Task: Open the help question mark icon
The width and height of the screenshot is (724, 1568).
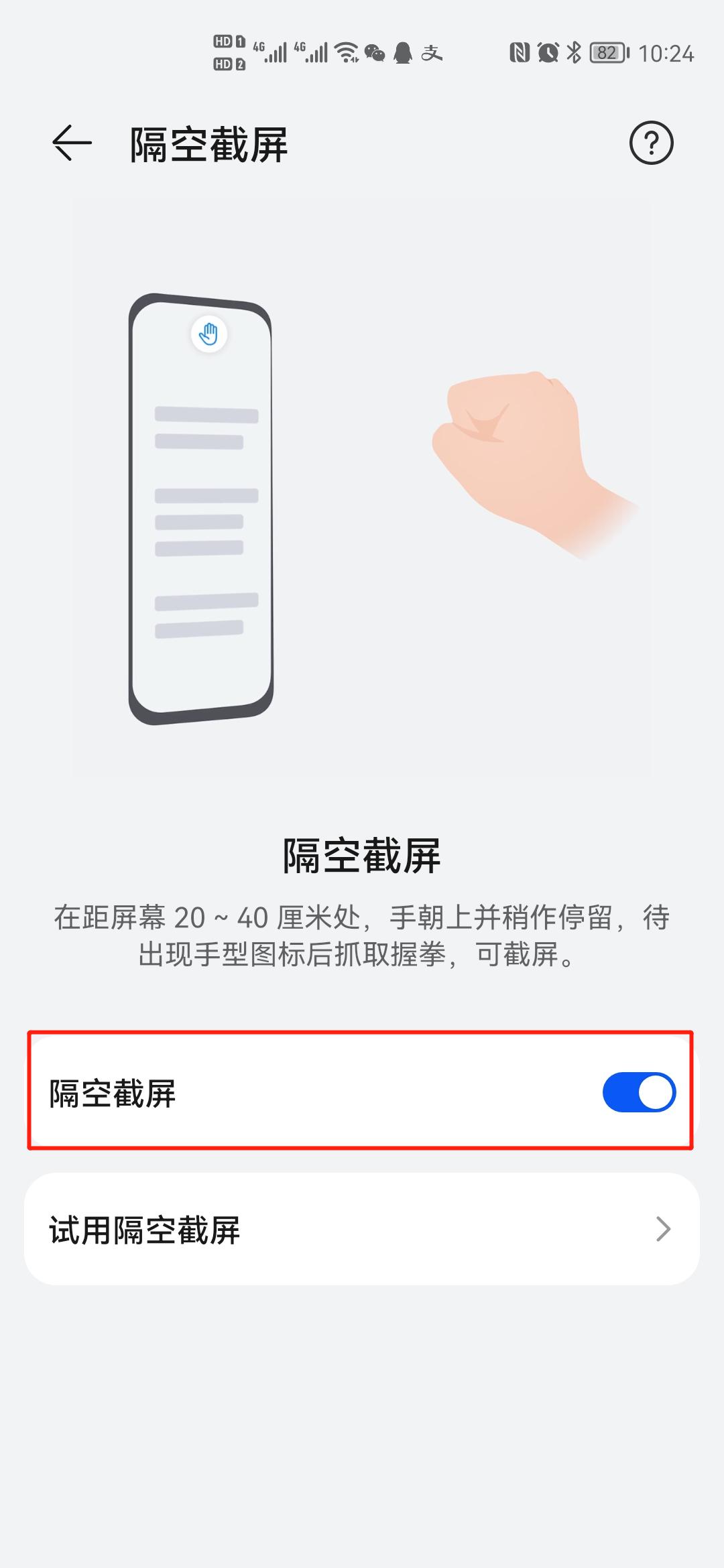Action: click(x=651, y=143)
